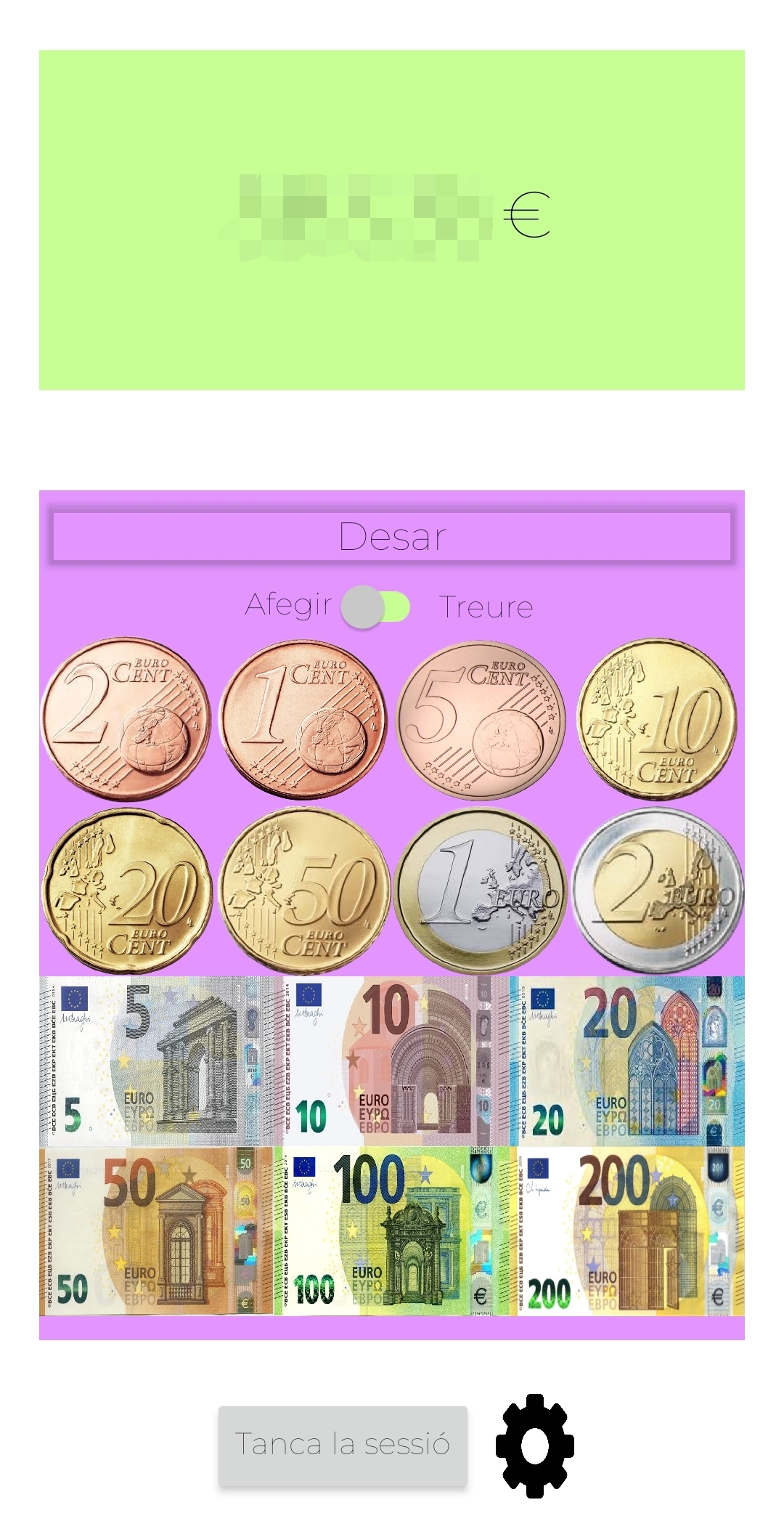The width and height of the screenshot is (784, 1537).
Task: Tap the 5 euro banknote
Action: point(157,1061)
